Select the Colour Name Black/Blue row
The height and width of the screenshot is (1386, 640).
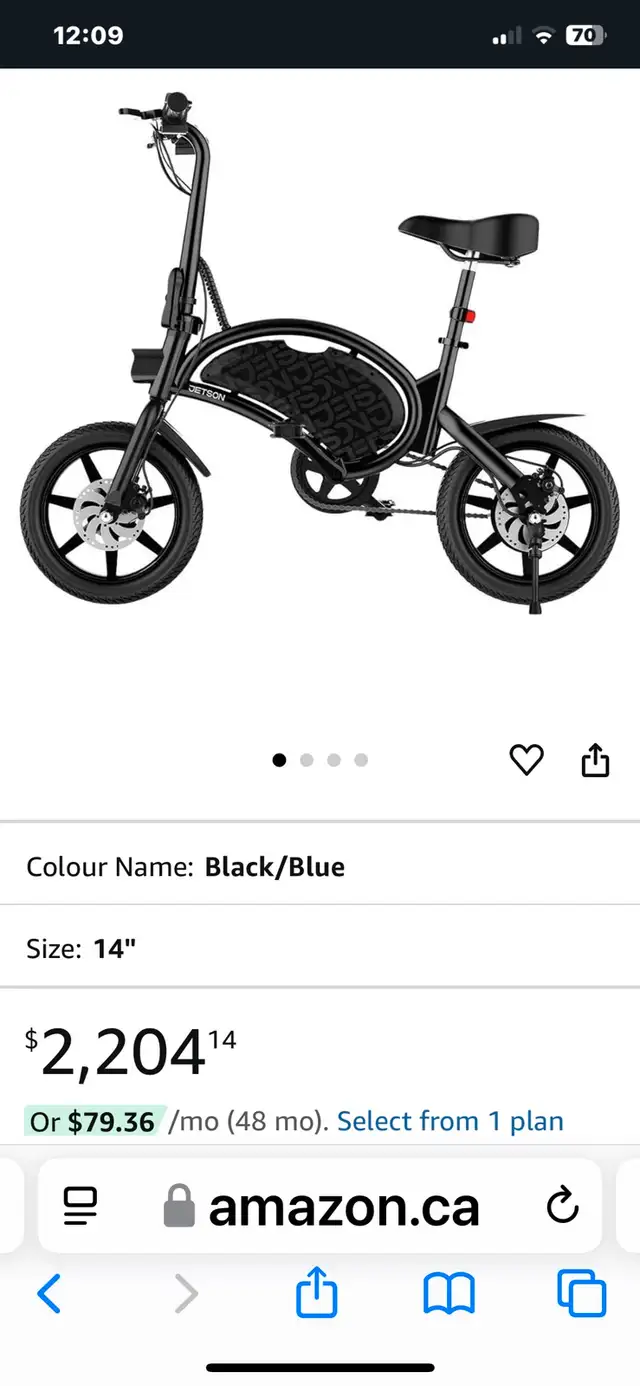(320, 866)
